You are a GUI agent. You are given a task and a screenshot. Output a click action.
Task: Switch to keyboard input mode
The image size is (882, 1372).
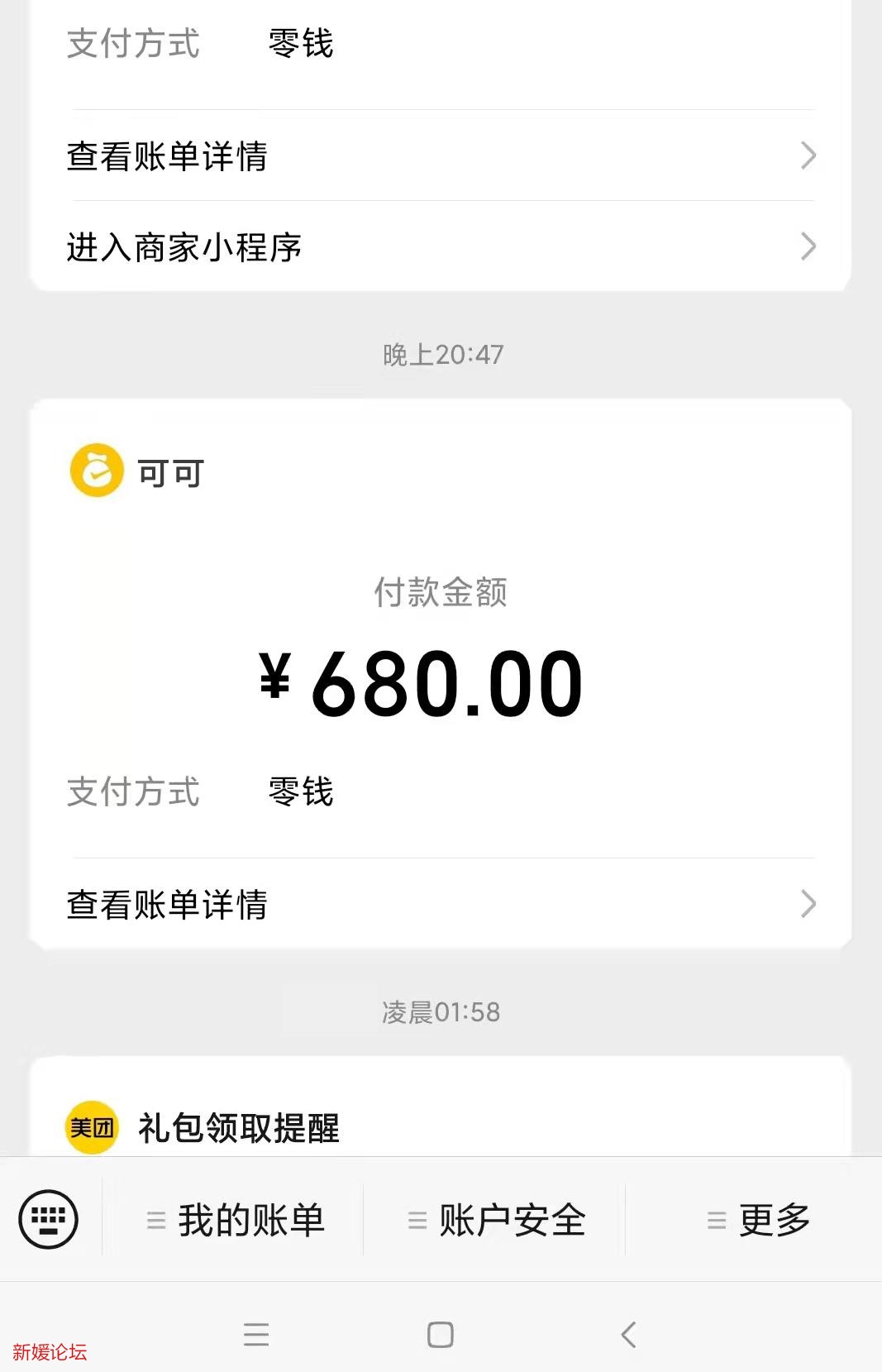pos(49,1219)
